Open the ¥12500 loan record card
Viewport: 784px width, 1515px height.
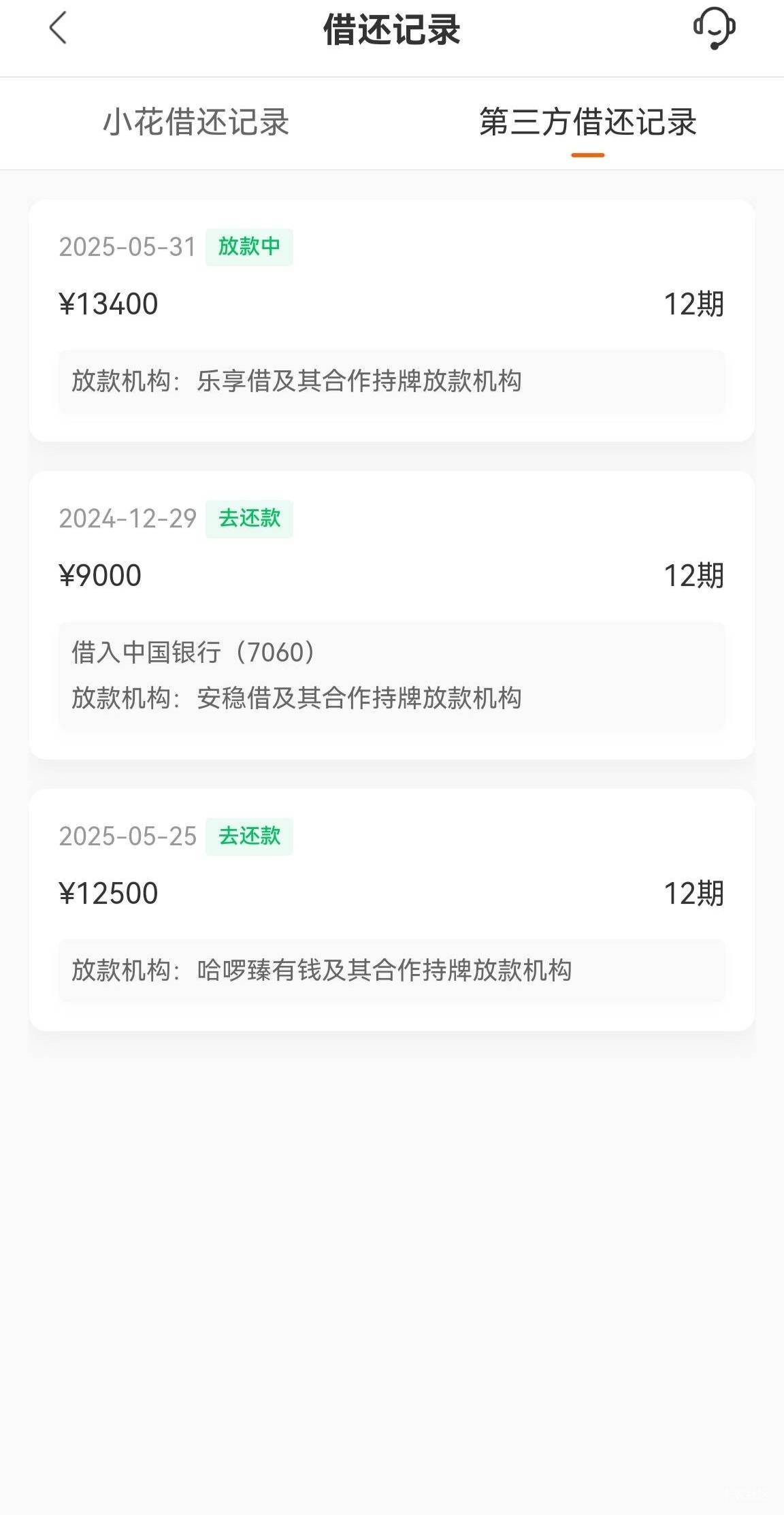392,910
